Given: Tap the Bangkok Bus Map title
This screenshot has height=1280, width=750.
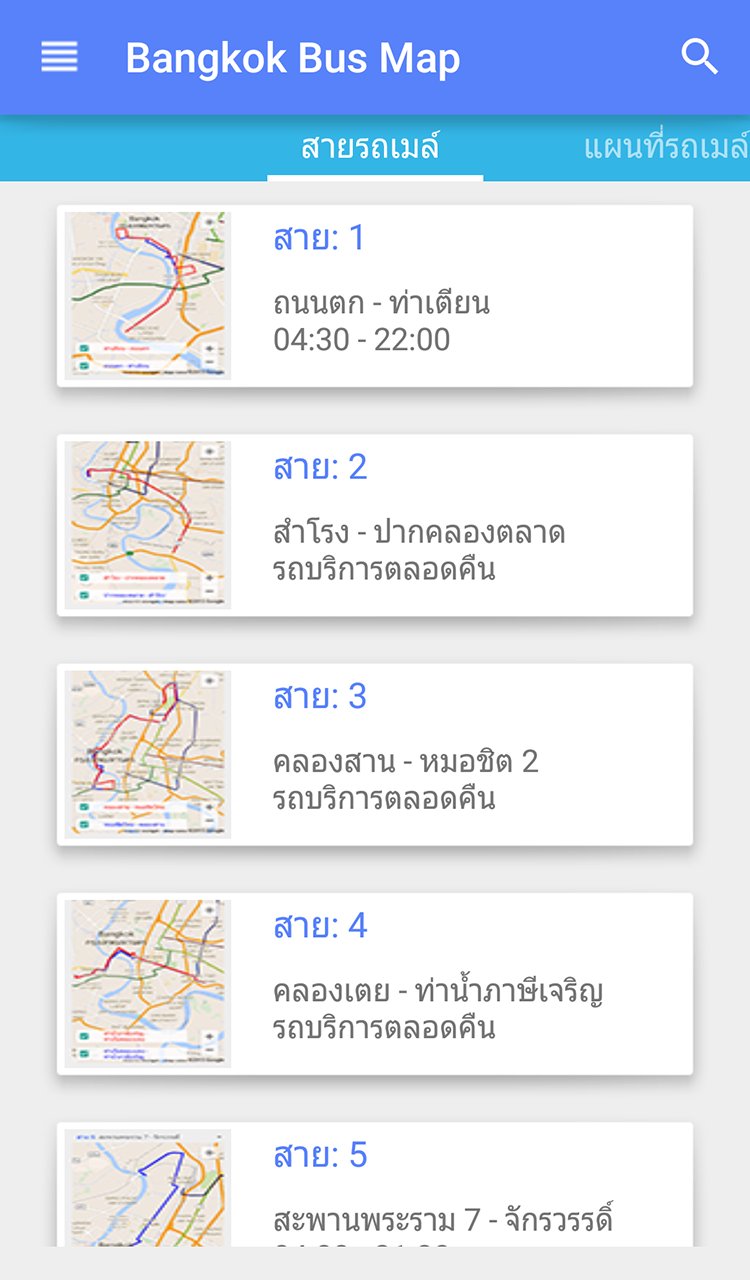Looking at the screenshot, I should (x=292, y=57).
